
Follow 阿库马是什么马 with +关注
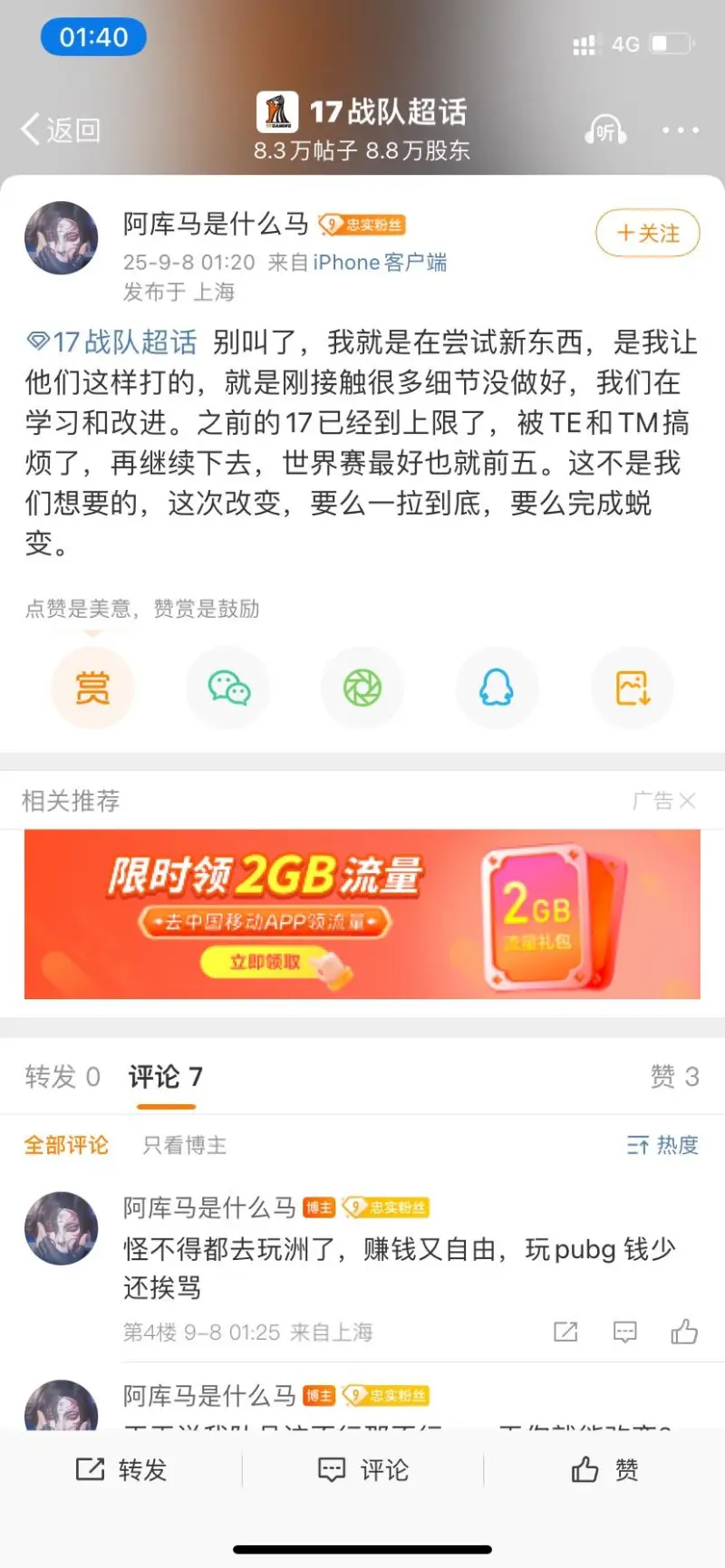[648, 234]
